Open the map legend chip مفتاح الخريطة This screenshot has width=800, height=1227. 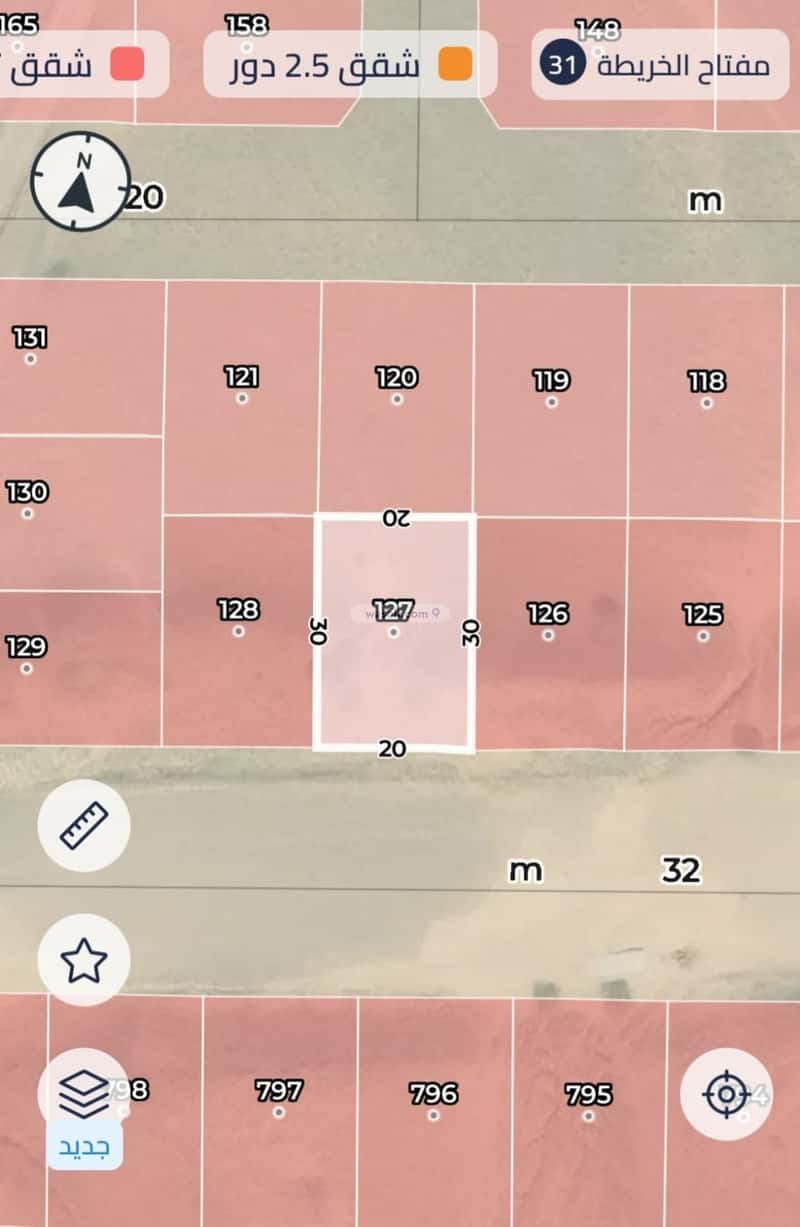654,66
